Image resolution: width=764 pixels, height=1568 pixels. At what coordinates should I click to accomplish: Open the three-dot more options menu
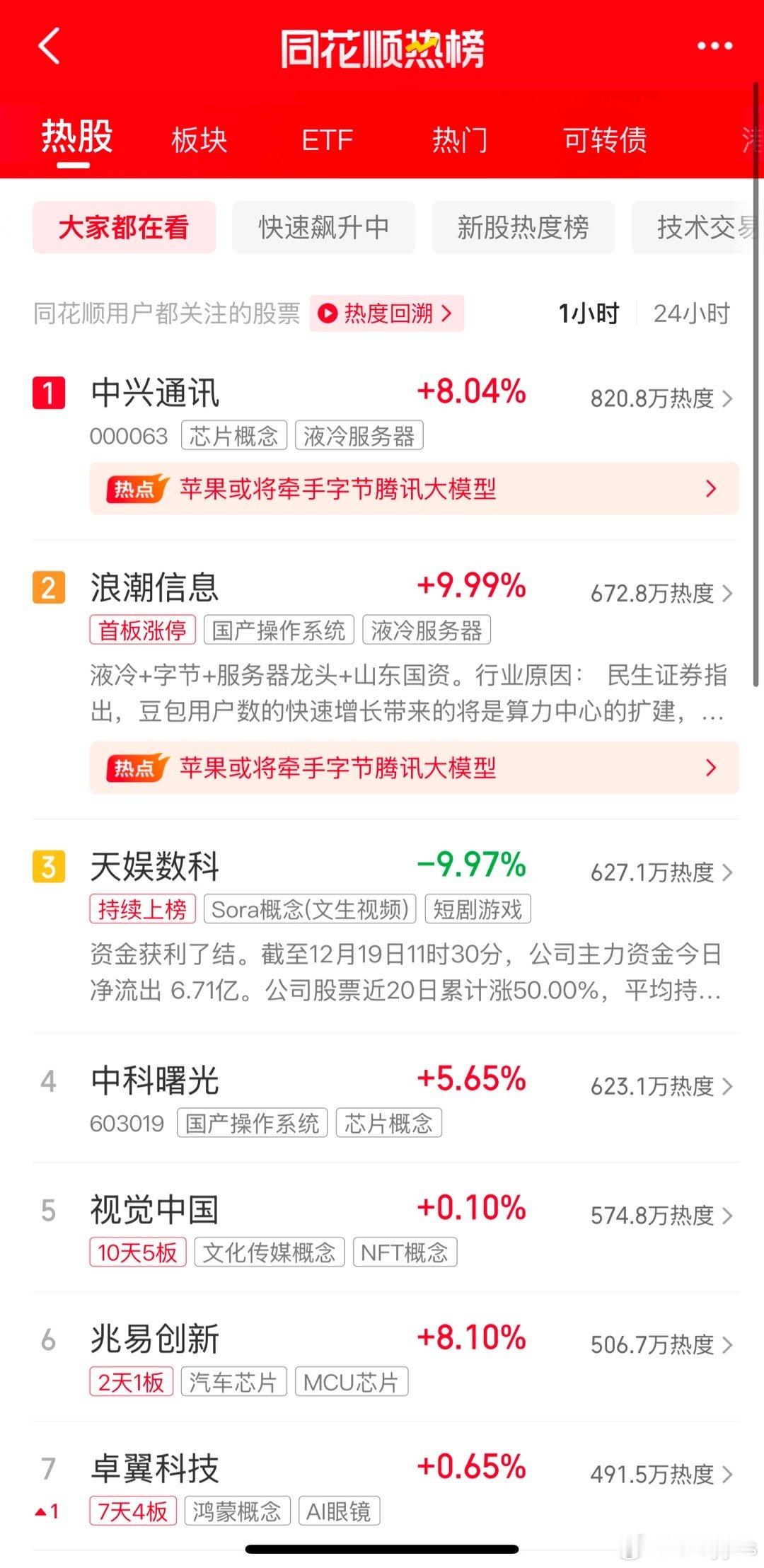point(714,46)
